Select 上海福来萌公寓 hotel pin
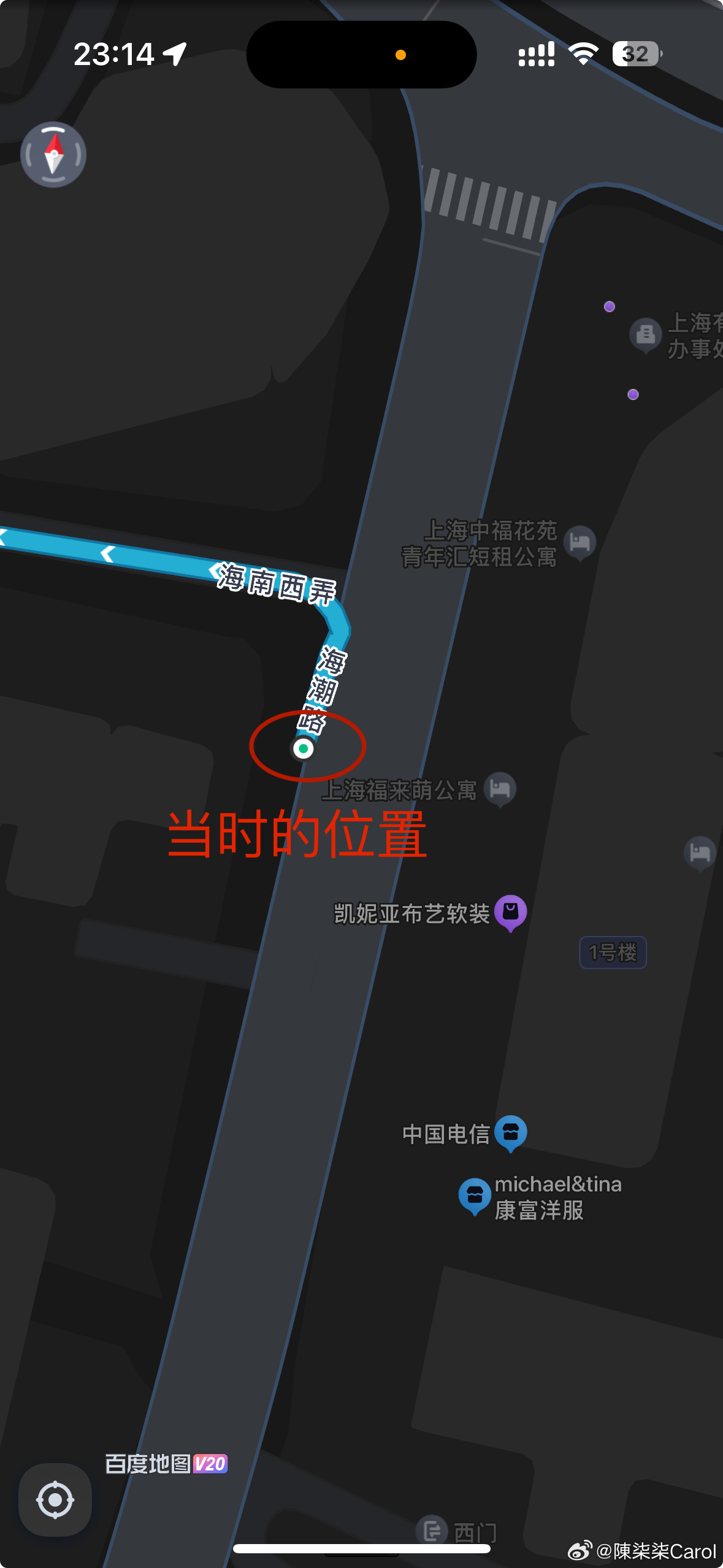Viewport: 723px width, 1568px height. tap(500, 789)
